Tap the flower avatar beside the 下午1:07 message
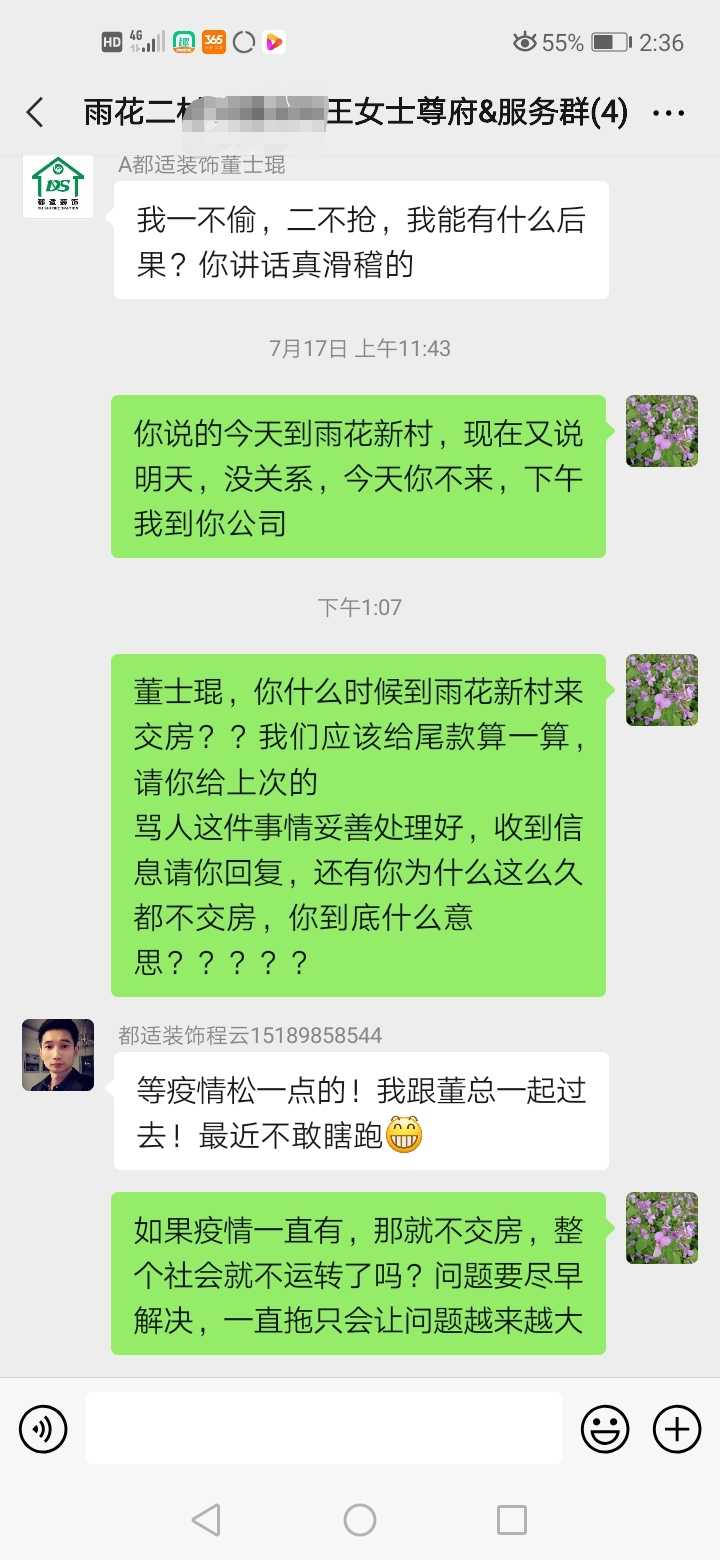This screenshot has width=720, height=1560. click(661, 690)
